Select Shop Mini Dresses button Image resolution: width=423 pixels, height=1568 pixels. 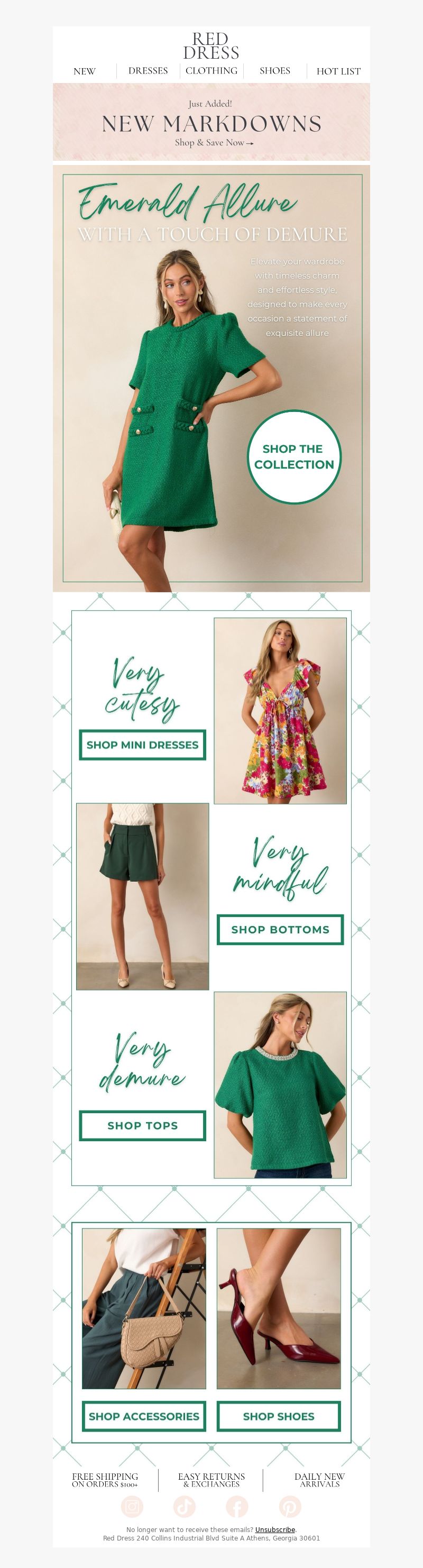pos(142,745)
